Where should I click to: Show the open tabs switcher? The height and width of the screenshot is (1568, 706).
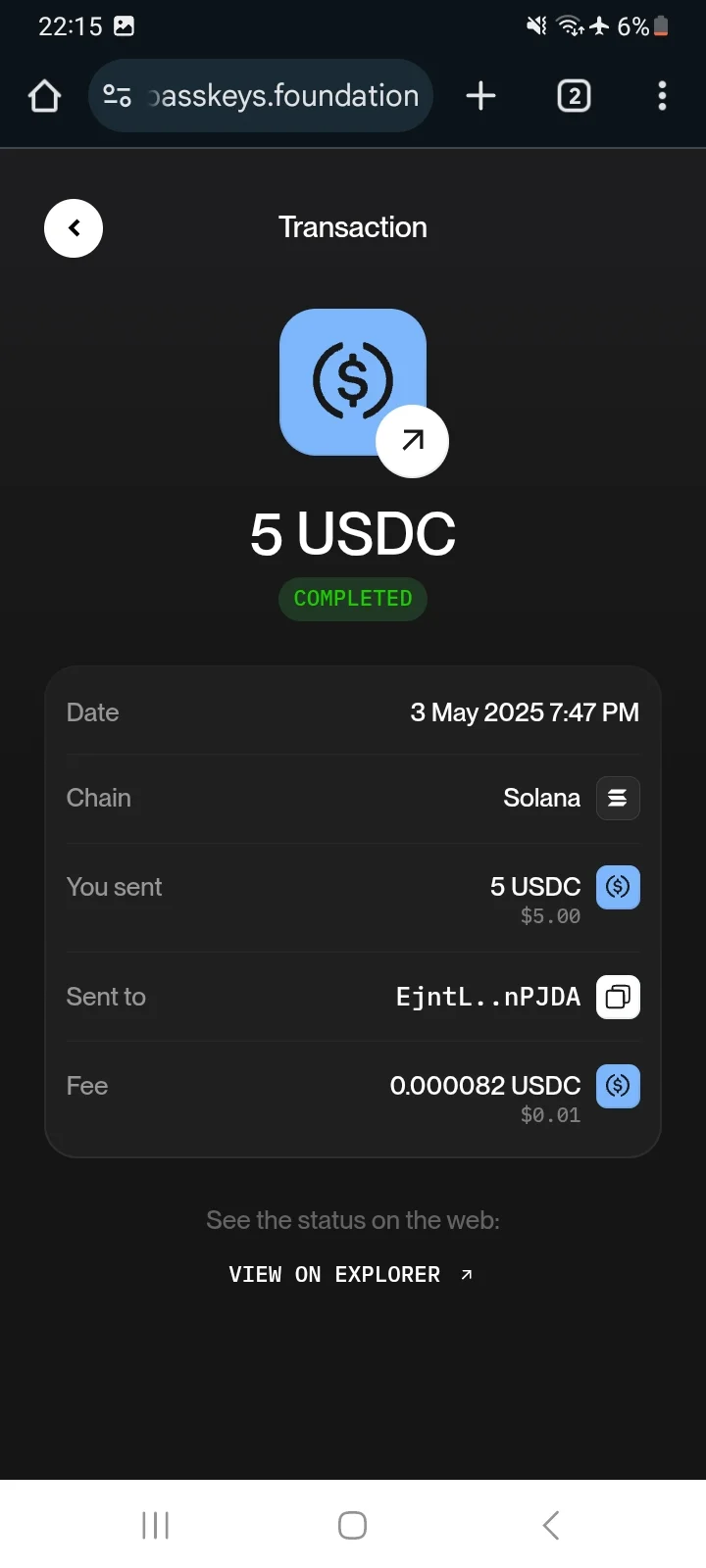pos(574,96)
